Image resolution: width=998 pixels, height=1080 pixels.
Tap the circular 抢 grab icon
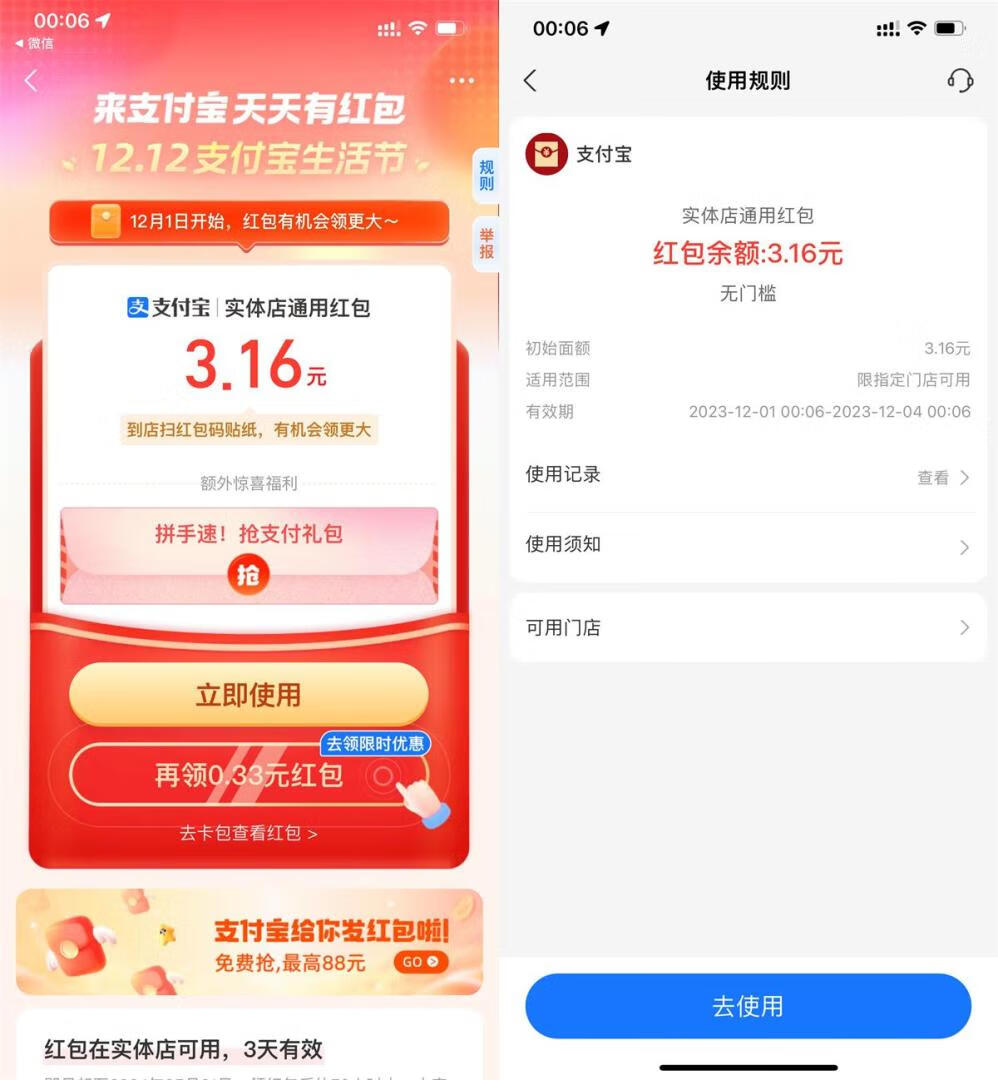point(249,575)
